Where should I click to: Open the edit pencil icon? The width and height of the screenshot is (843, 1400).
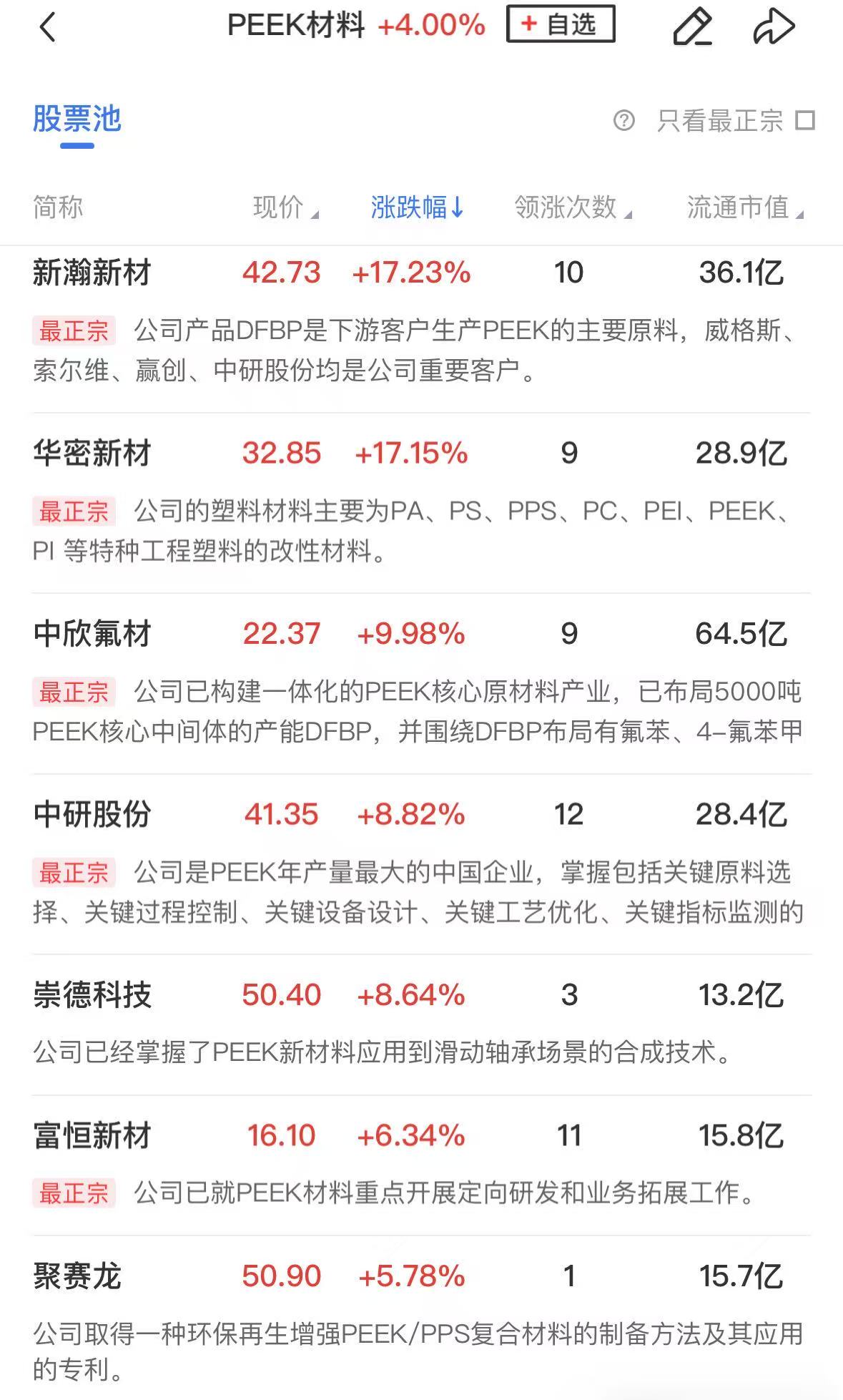point(693,27)
